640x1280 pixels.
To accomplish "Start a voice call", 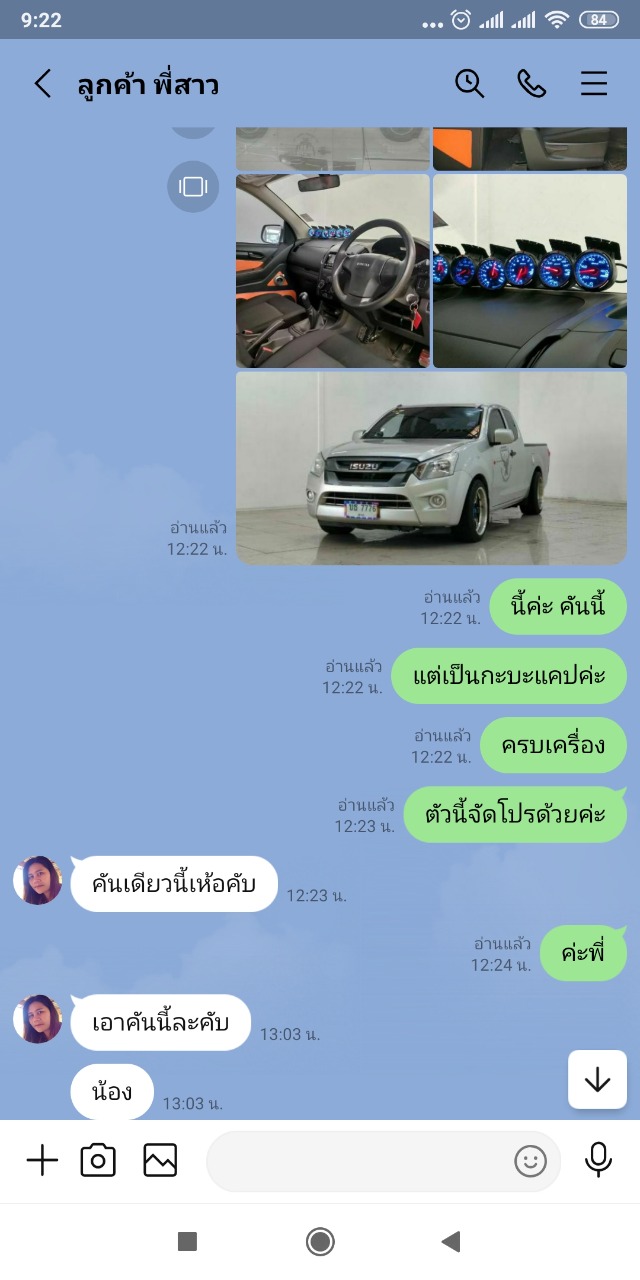I will pyautogui.click(x=531, y=84).
